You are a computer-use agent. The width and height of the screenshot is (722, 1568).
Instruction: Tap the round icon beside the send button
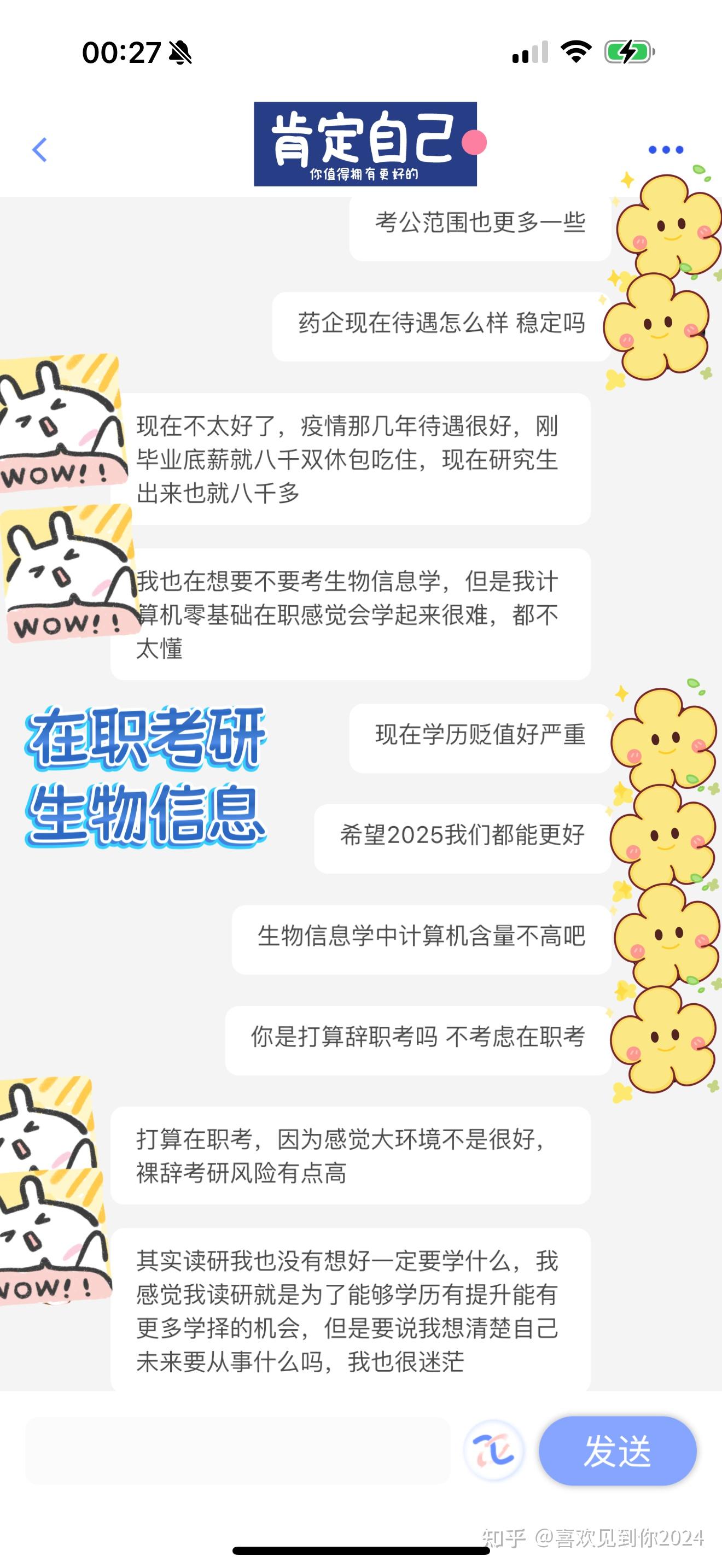494,1451
